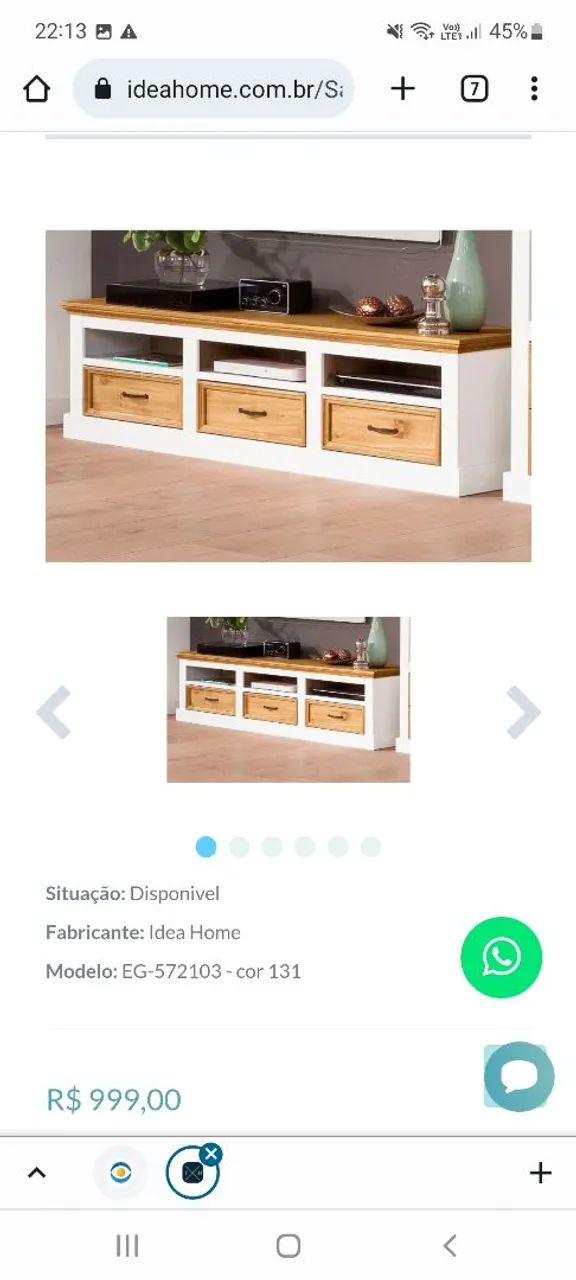Open a new tab with the top plus icon
The image size is (576, 1280).
click(x=402, y=89)
